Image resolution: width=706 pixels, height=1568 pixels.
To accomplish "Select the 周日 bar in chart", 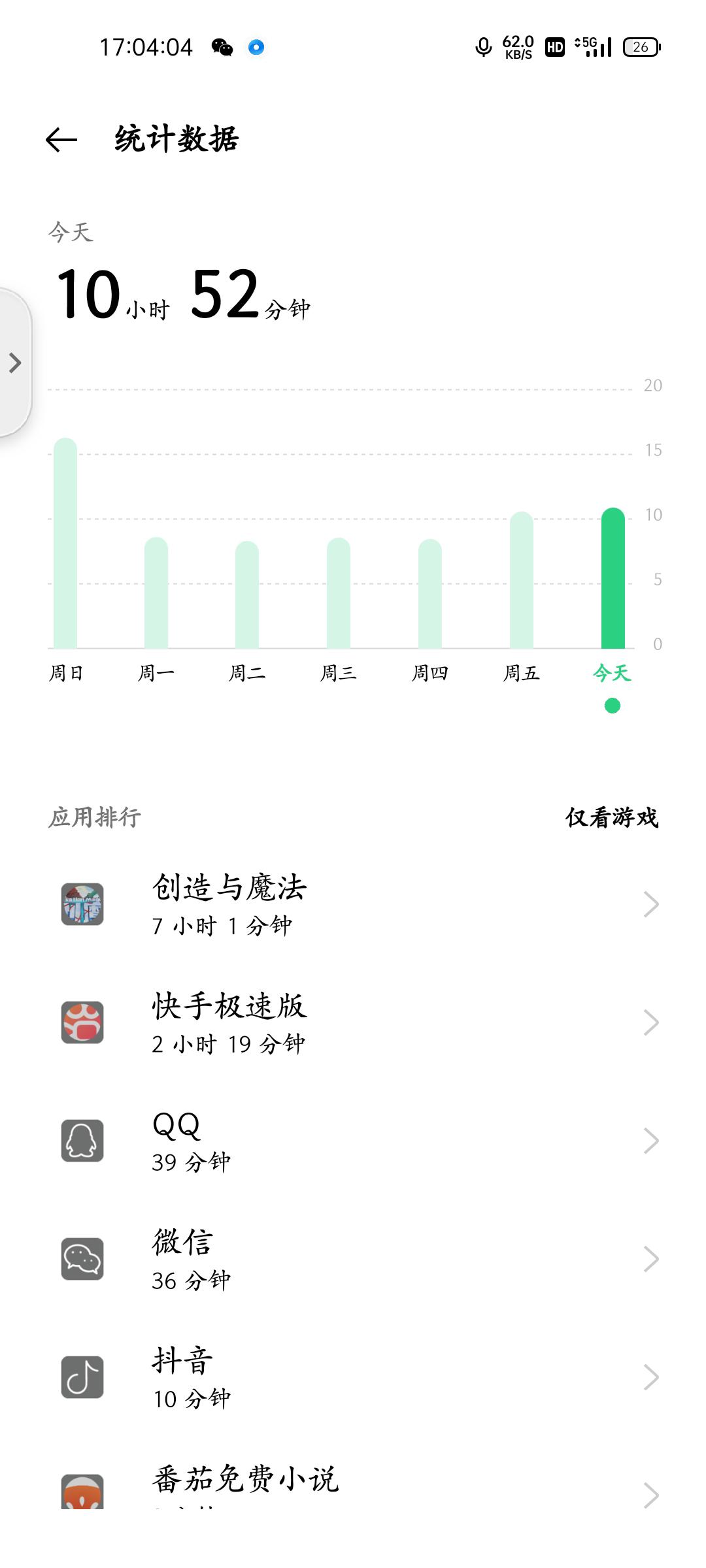I will (65, 542).
